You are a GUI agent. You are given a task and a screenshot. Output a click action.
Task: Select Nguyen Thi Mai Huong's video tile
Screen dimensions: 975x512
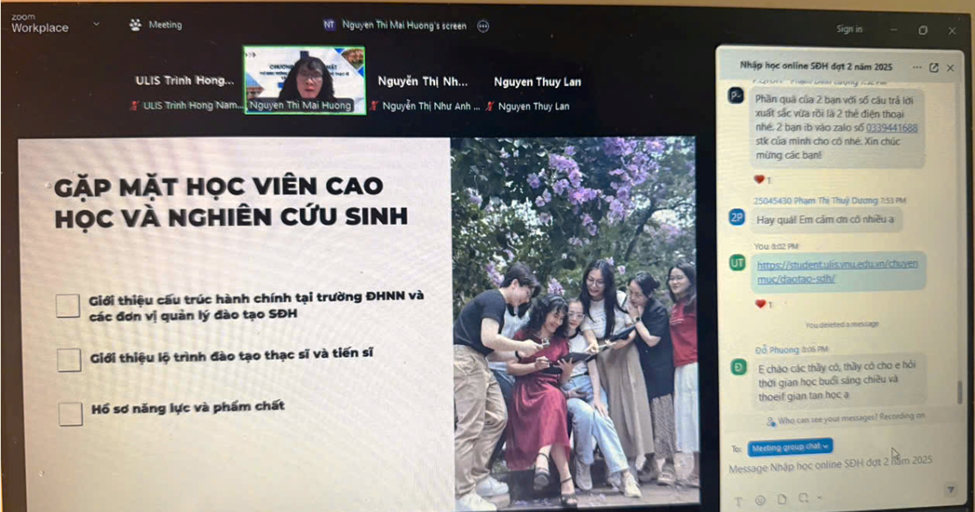tap(304, 80)
